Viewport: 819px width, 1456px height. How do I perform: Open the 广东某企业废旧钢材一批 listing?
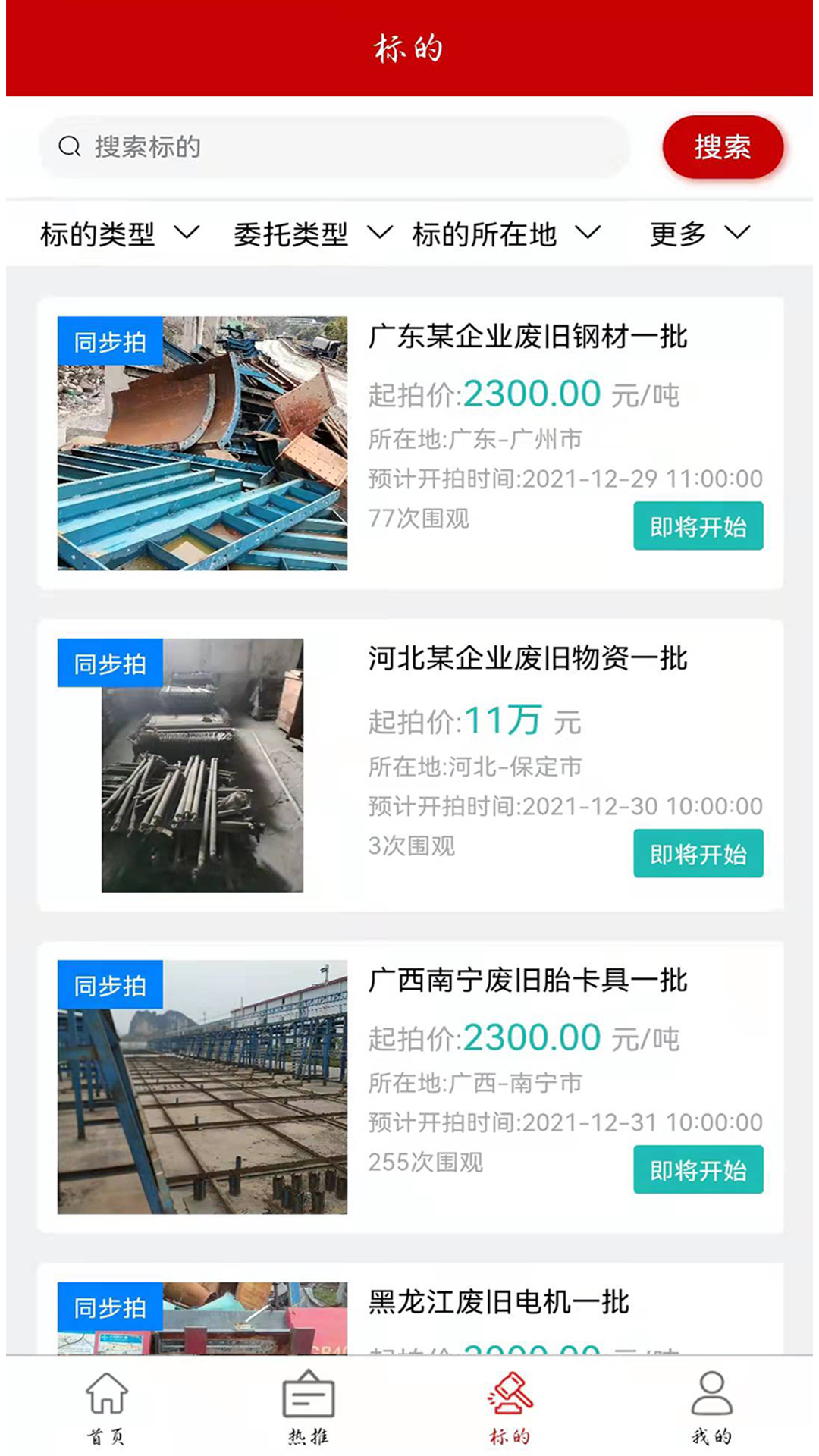[x=527, y=337]
